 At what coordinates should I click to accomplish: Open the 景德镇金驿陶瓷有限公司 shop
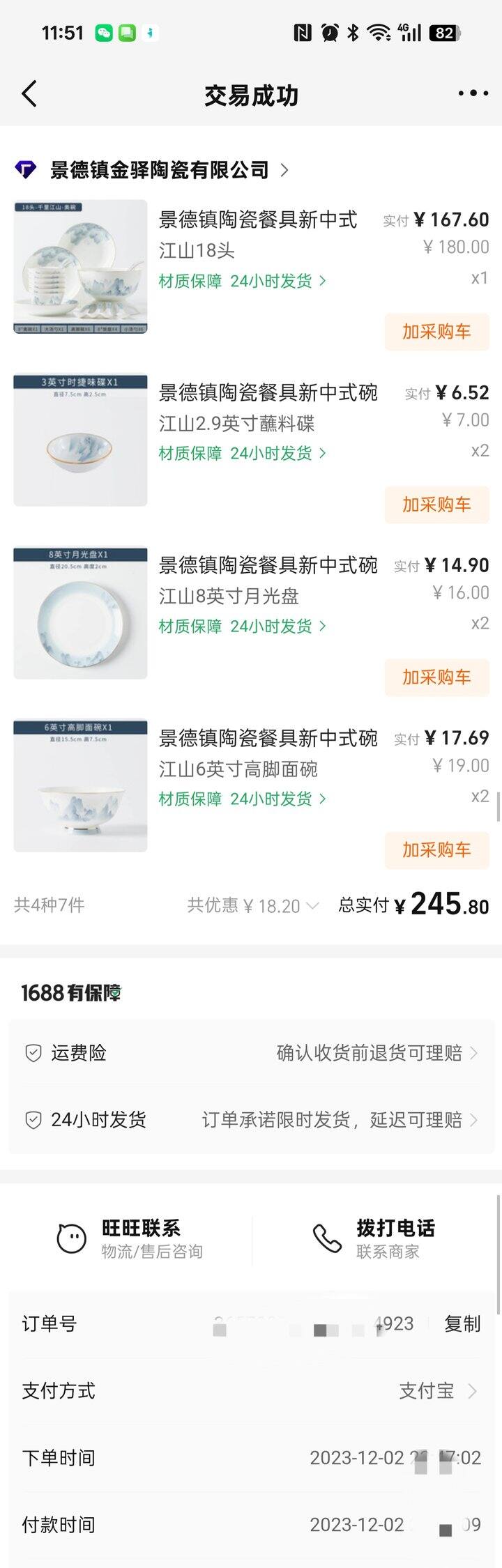tap(160, 170)
